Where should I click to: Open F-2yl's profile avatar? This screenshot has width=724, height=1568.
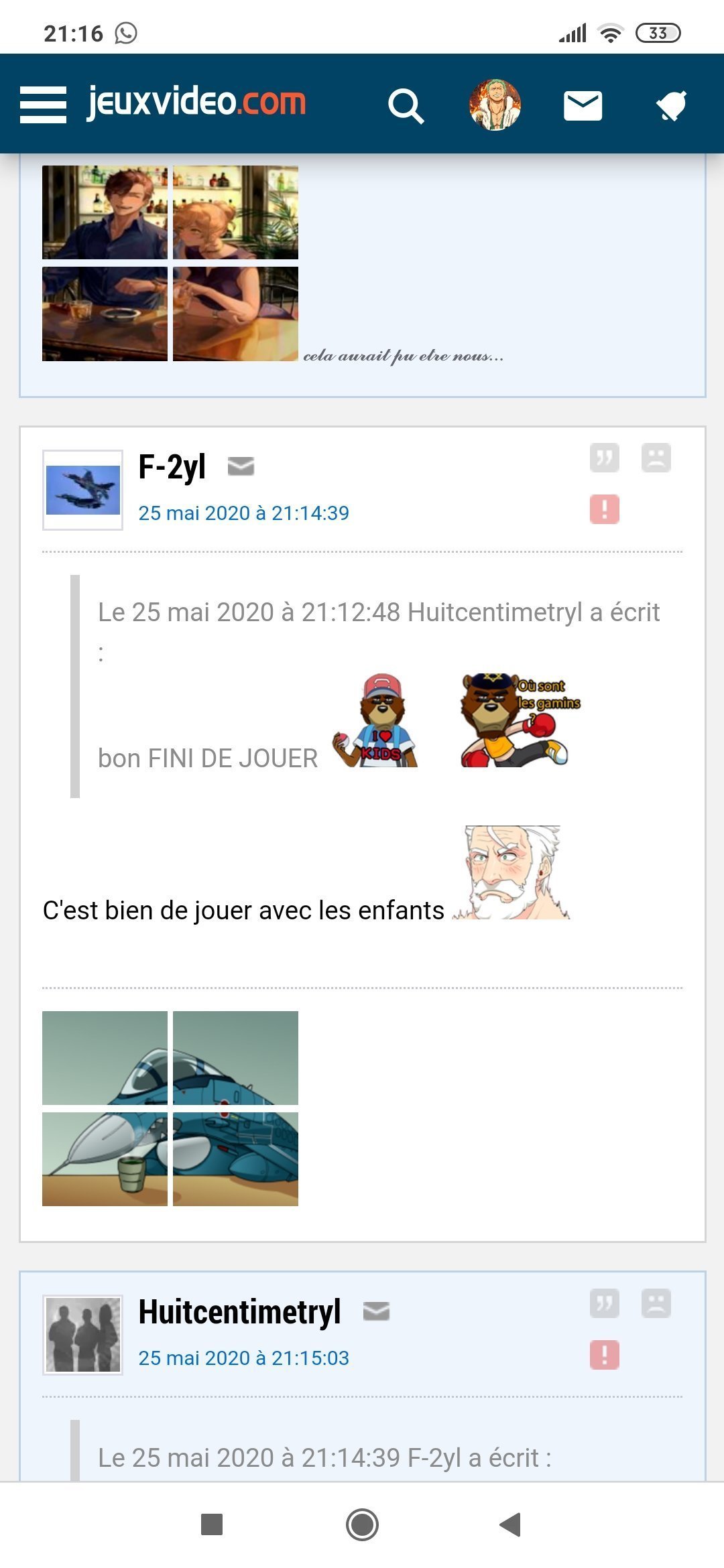coord(82,490)
